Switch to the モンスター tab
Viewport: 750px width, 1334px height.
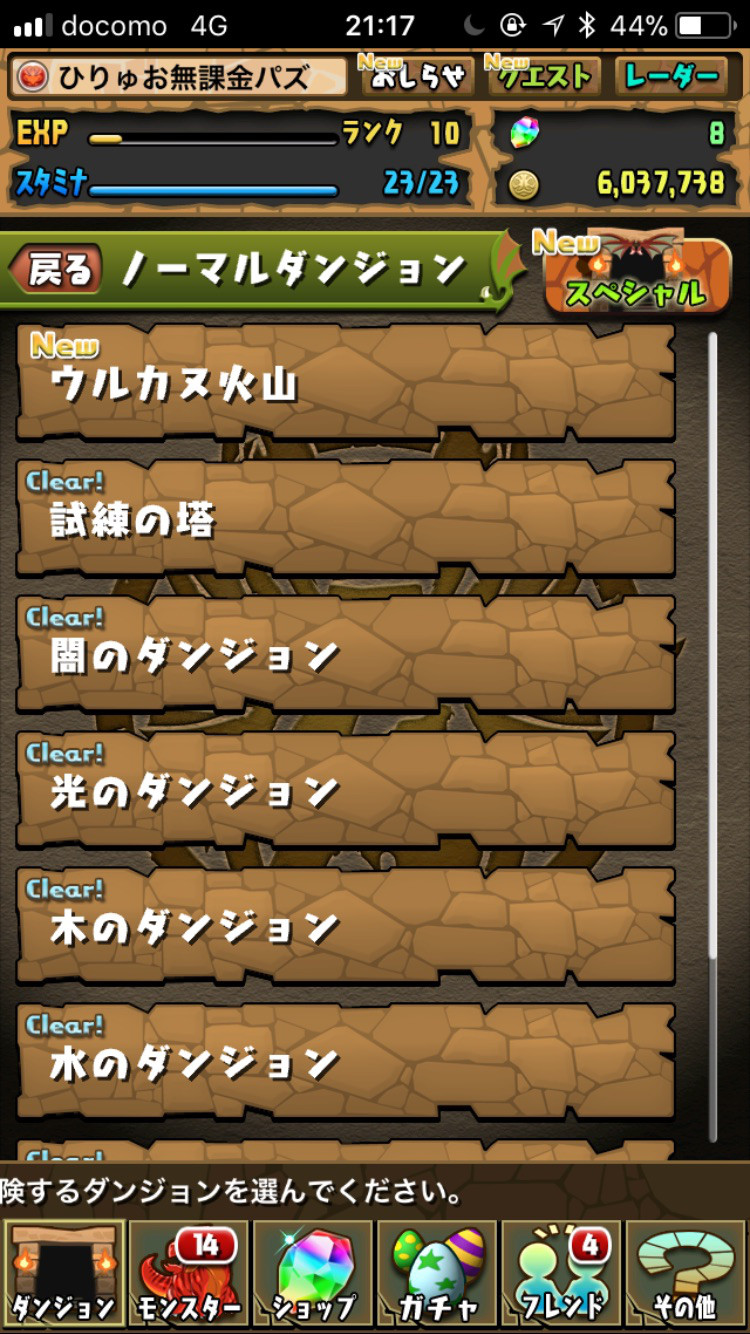pos(187,1272)
